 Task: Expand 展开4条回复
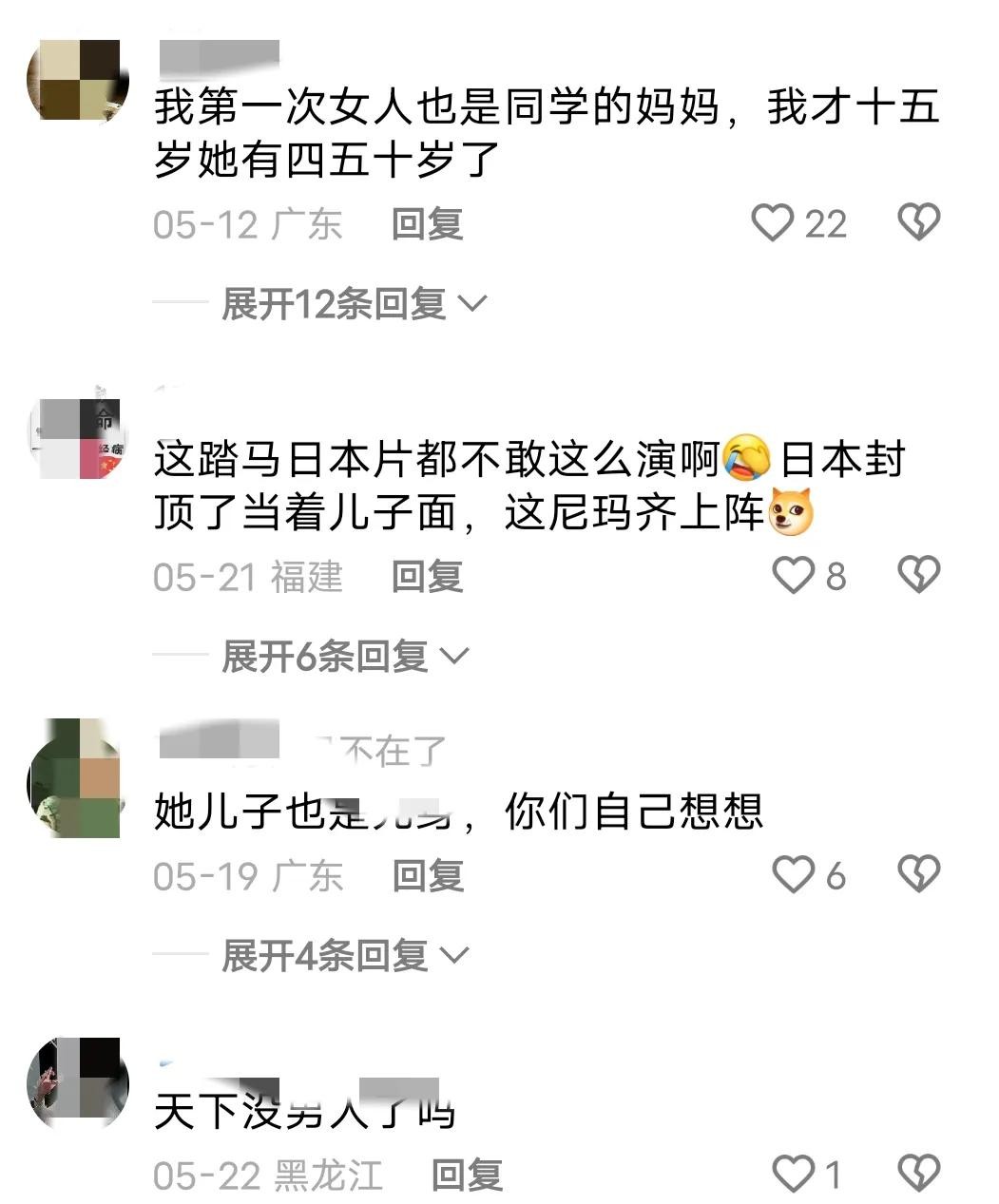344,956
